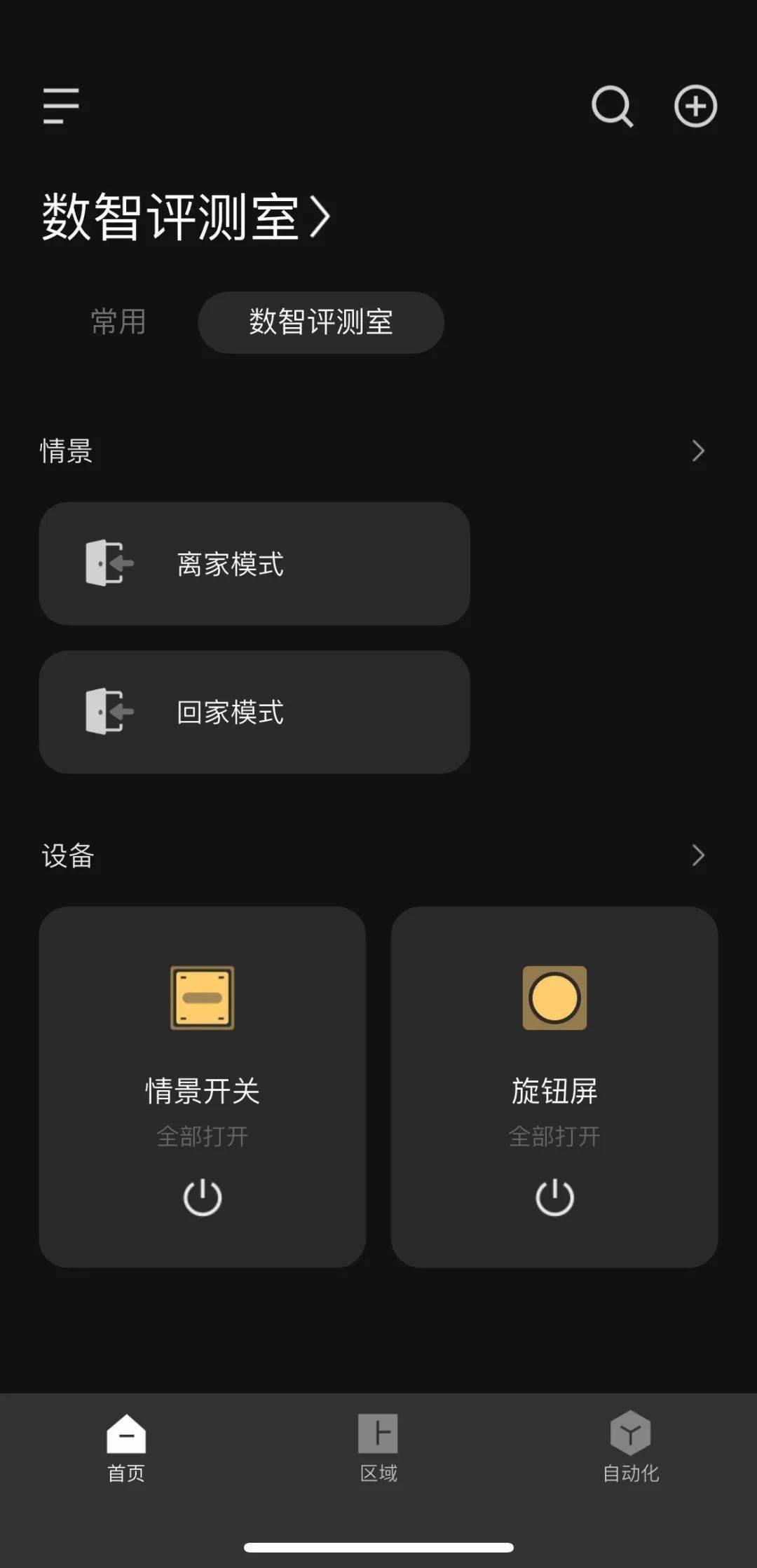Toggle power on the 情景开关 card

[203, 1197]
